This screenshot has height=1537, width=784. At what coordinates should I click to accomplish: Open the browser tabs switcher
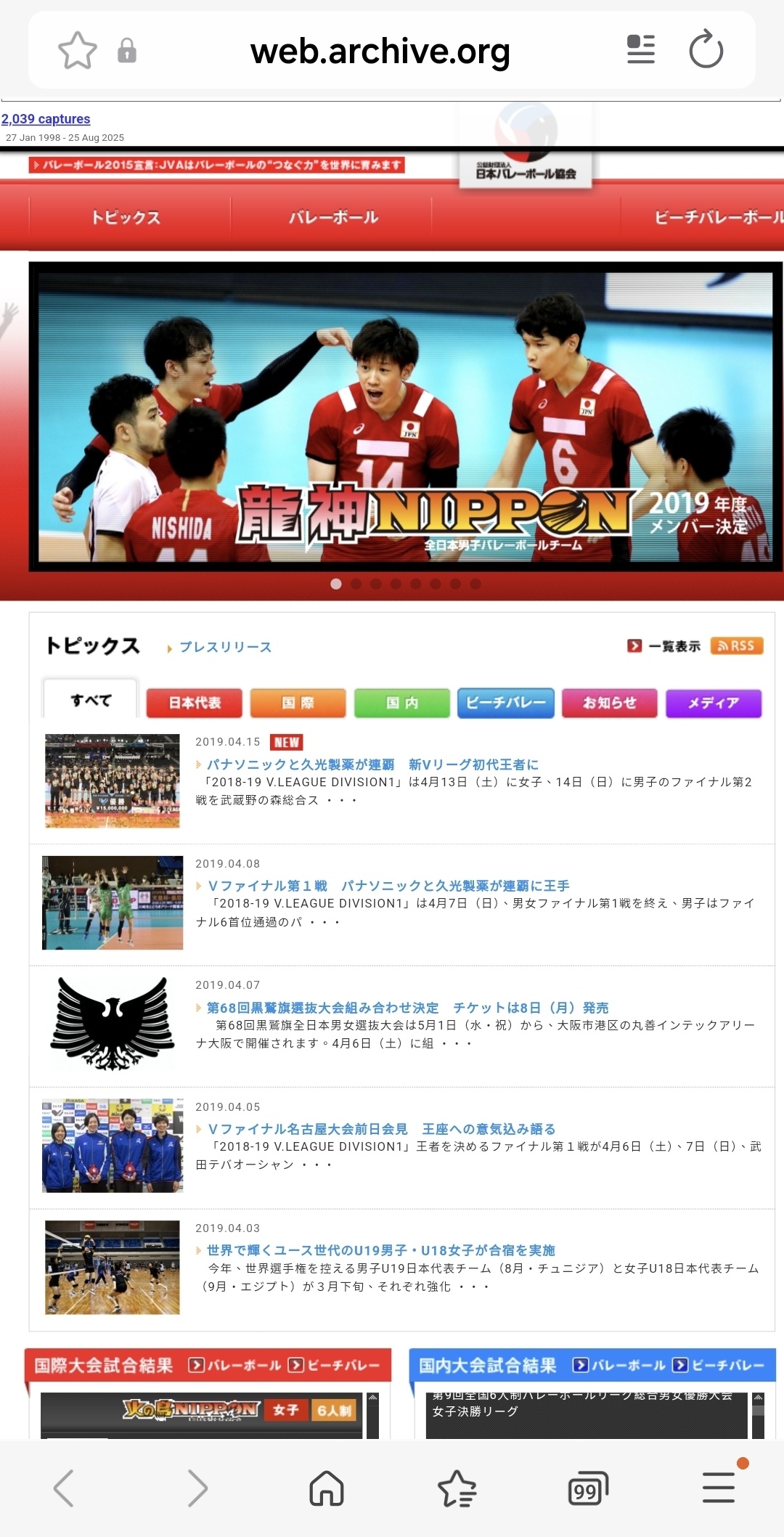(x=587, y=1488)
